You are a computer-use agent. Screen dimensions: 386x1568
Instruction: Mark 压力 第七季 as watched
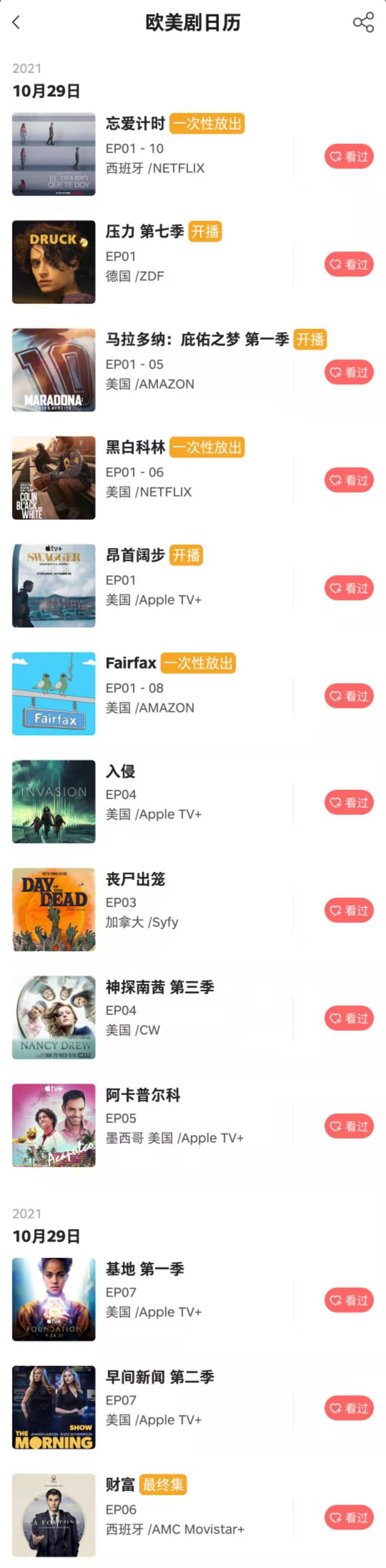click(348, 264)
